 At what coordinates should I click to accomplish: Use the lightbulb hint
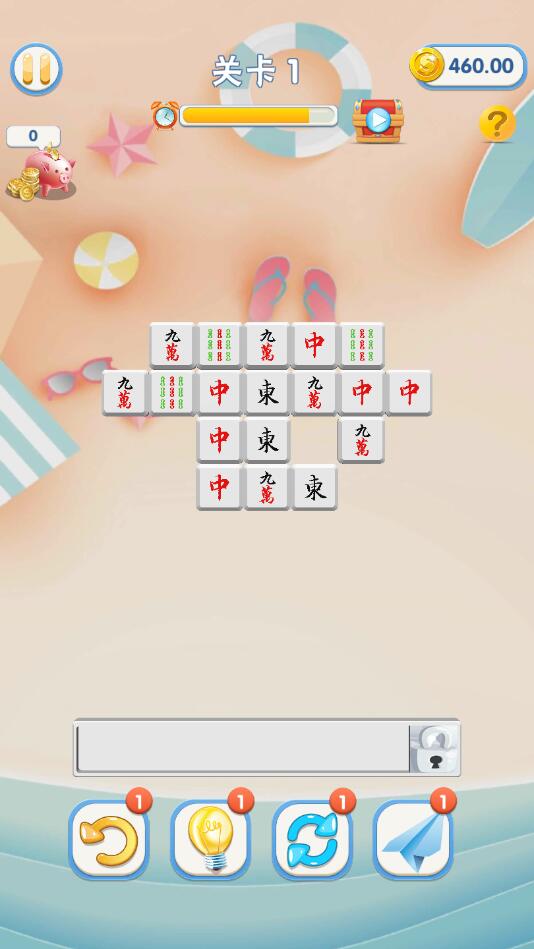[210, 839]
